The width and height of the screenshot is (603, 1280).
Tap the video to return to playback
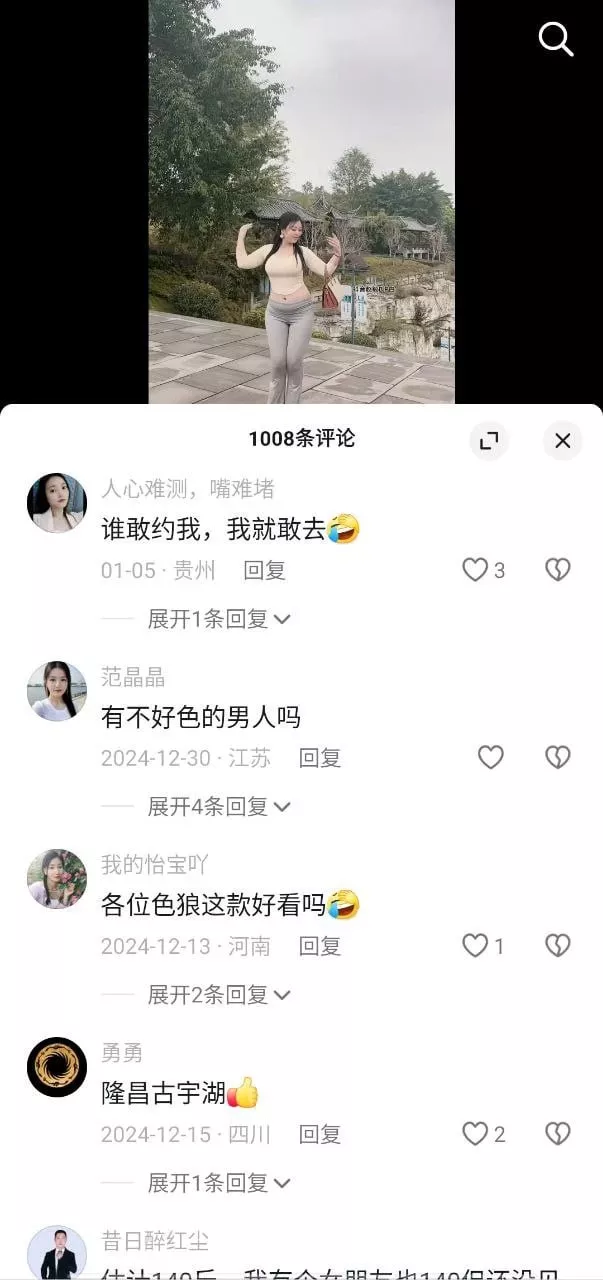(x=301, y=200)
